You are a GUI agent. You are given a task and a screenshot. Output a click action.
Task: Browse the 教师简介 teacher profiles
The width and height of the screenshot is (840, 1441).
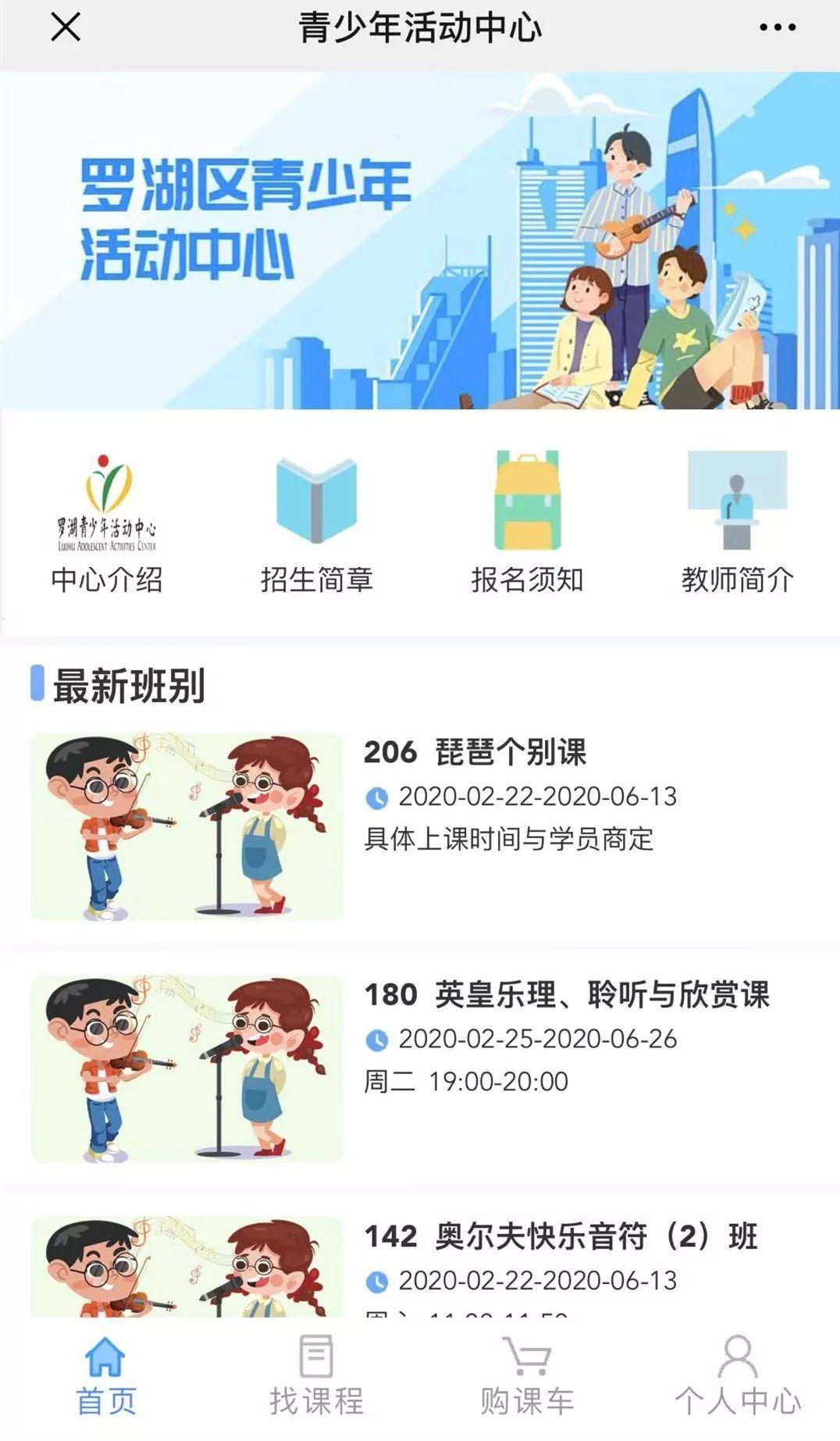(737, 523)
